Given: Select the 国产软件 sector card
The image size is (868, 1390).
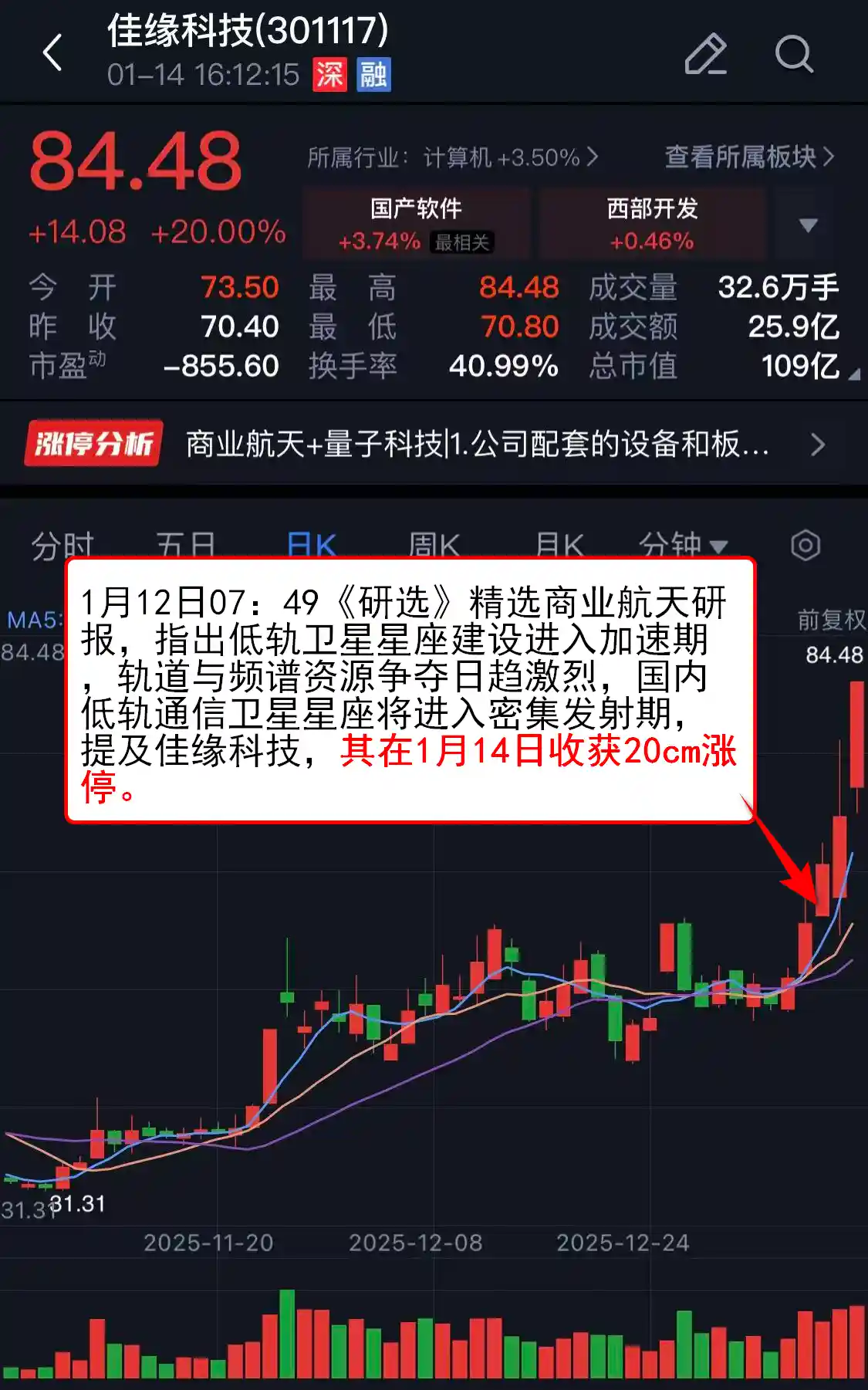Looking at the screenshot, I should [417, 207].
